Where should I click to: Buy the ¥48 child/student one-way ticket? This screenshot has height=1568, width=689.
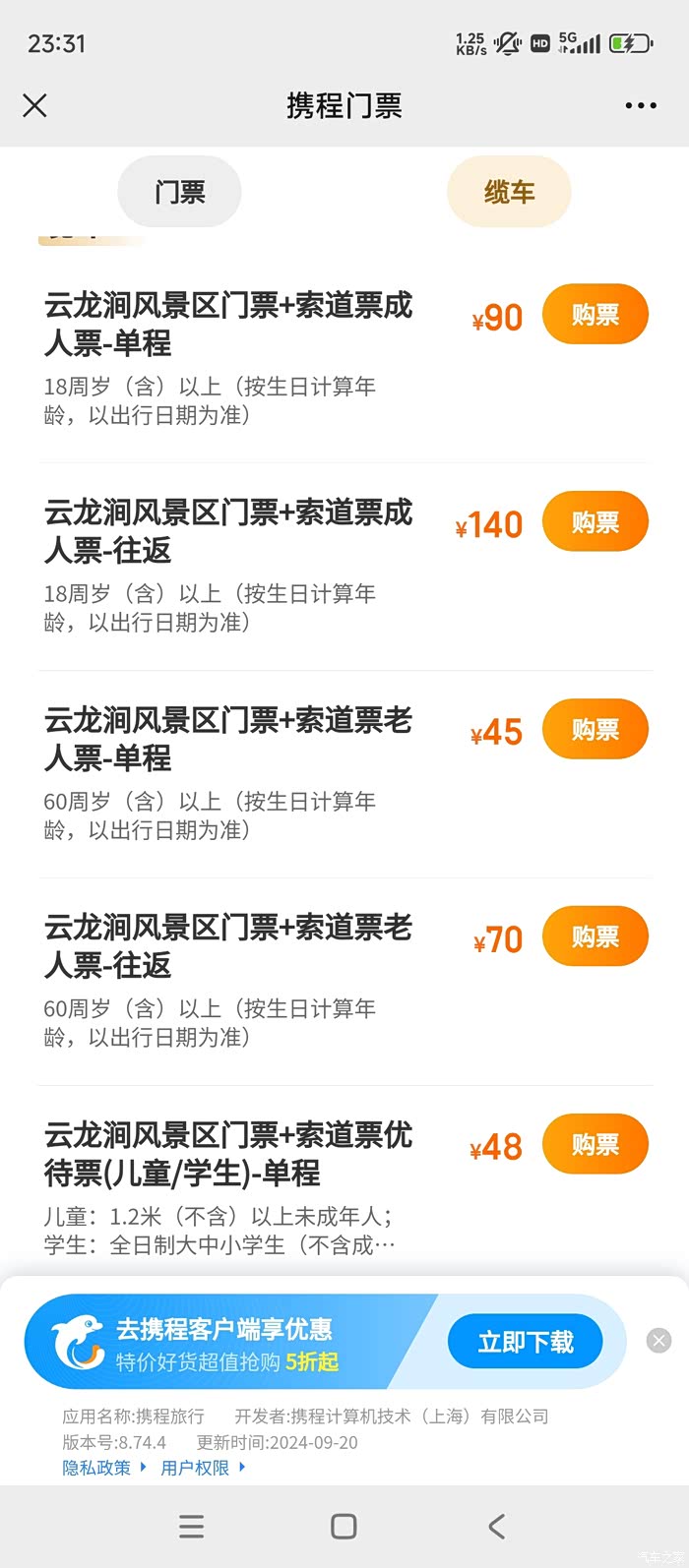(595, 1145)
